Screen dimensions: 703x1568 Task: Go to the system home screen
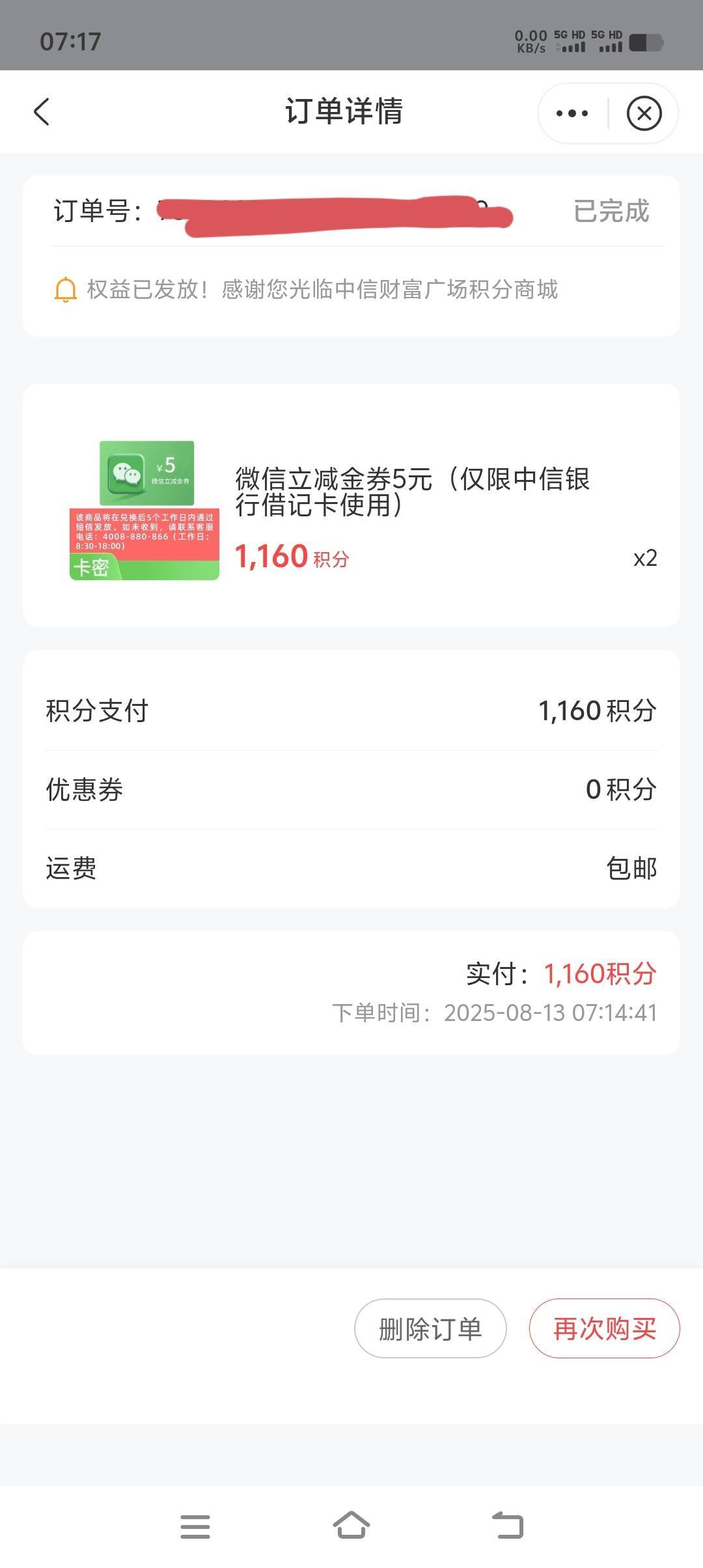pos(351,1525)
